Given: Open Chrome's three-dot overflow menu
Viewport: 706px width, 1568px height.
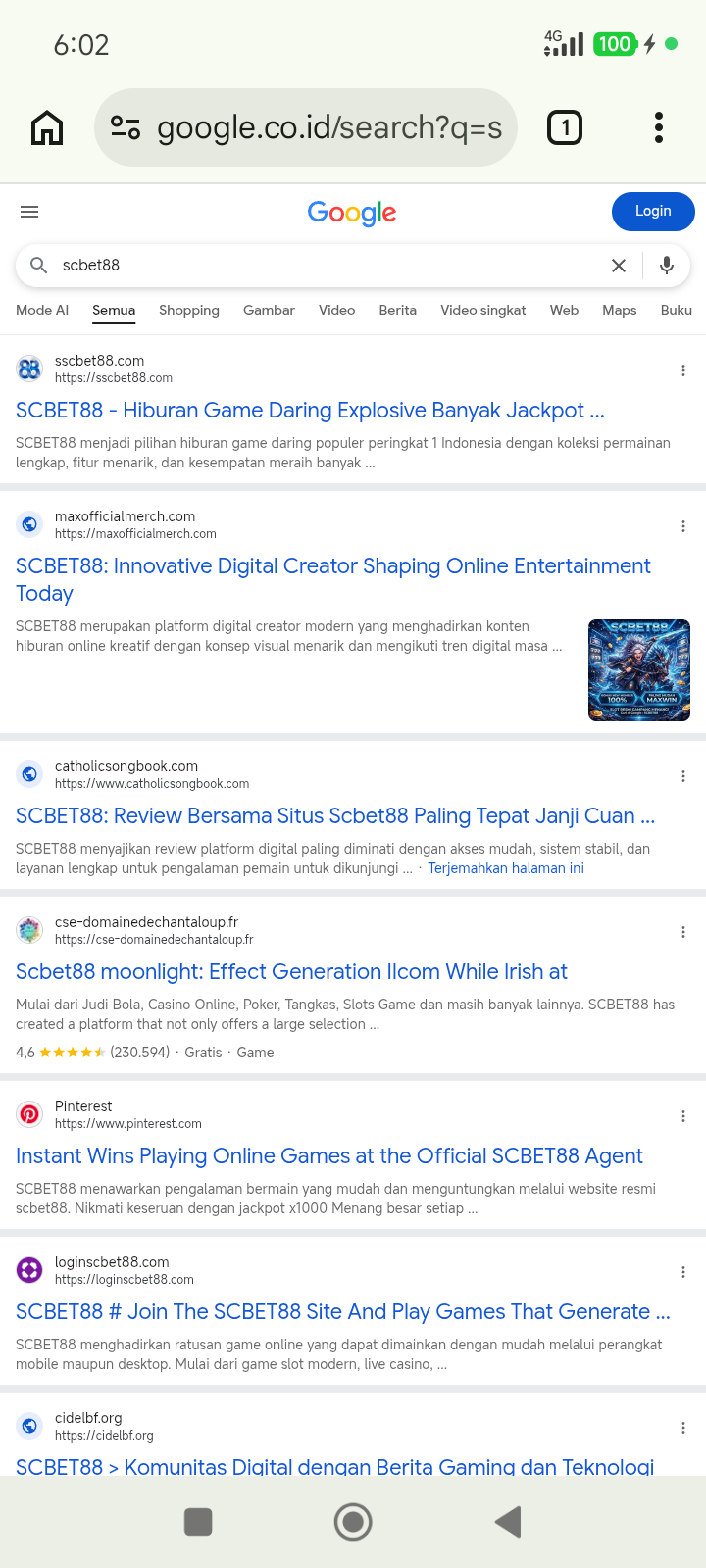Looking at the screenshot, I should point(659,127).
